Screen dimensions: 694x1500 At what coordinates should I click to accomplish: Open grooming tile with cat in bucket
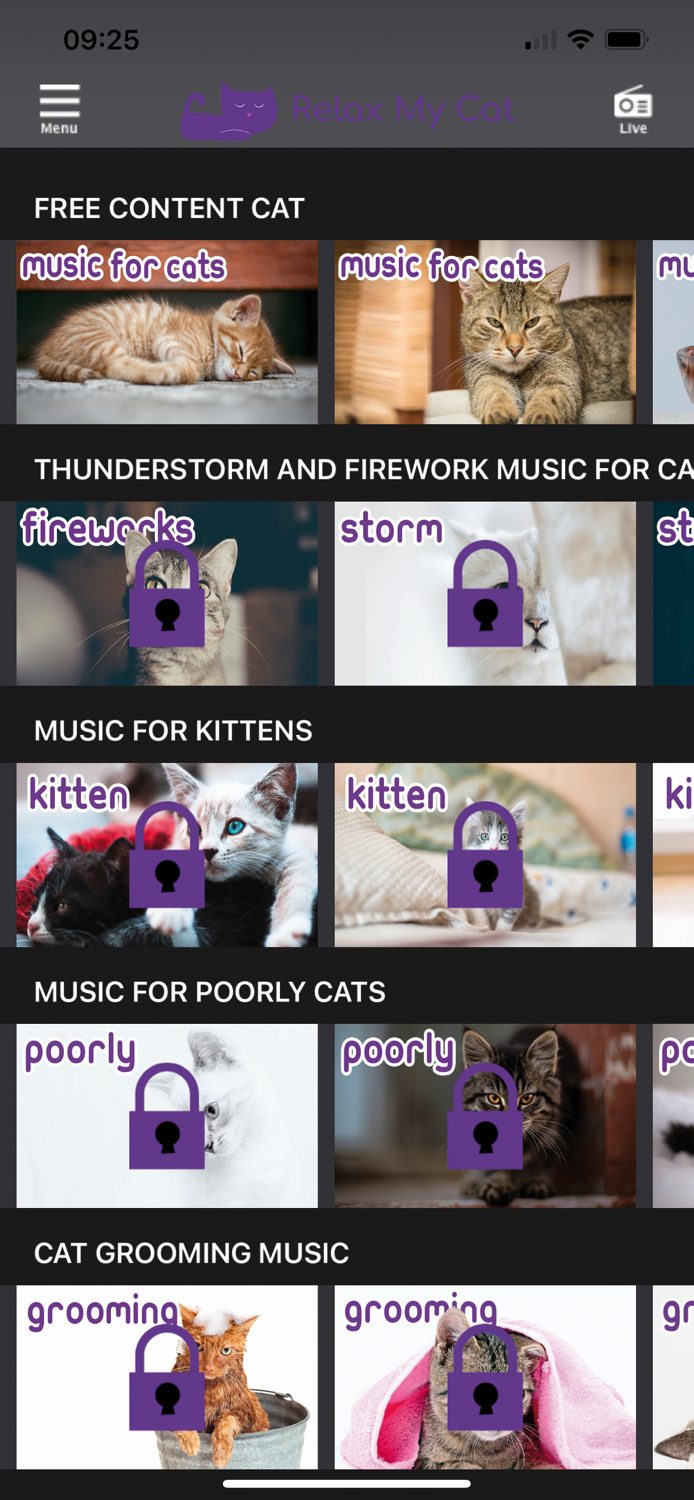point(167,1377)
